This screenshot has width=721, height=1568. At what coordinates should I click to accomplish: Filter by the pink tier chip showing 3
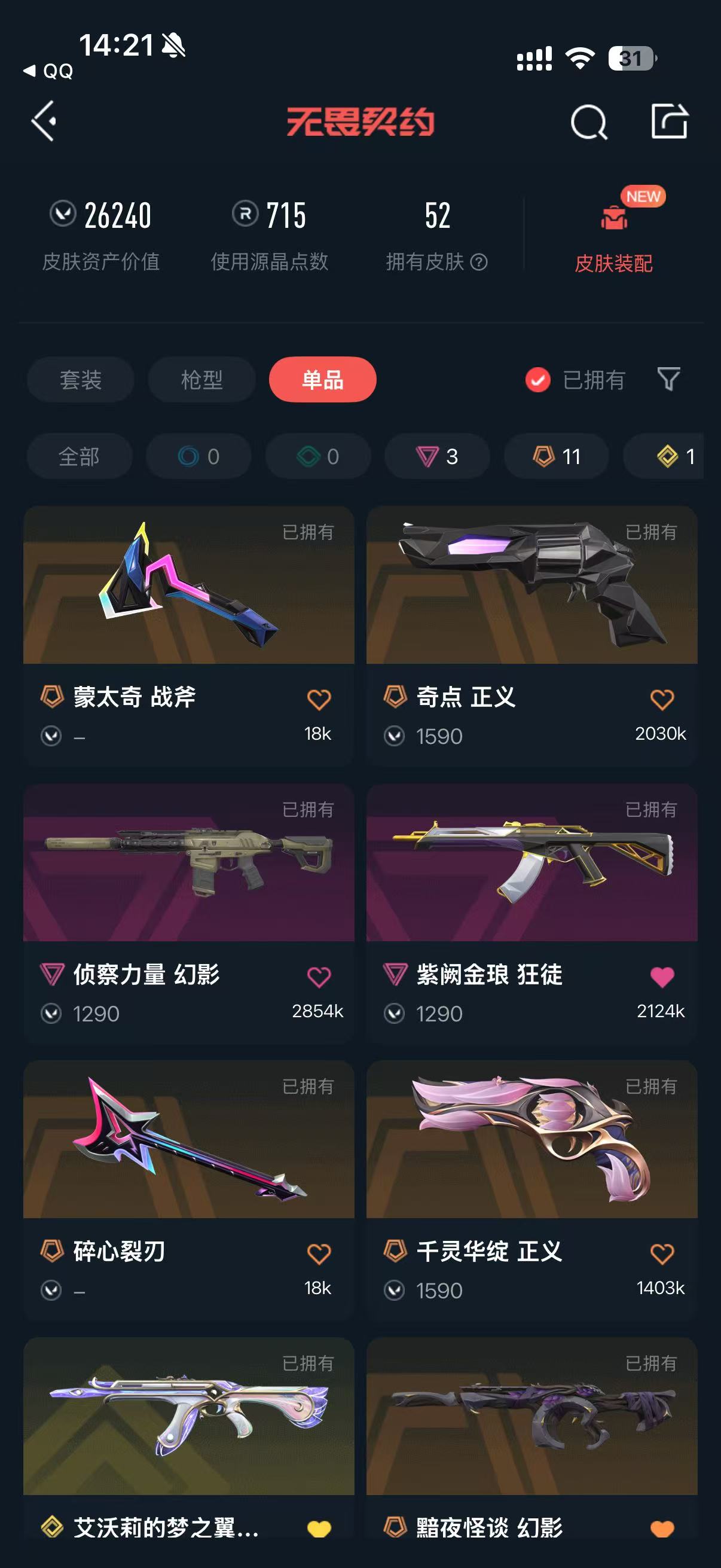[437, 456]
